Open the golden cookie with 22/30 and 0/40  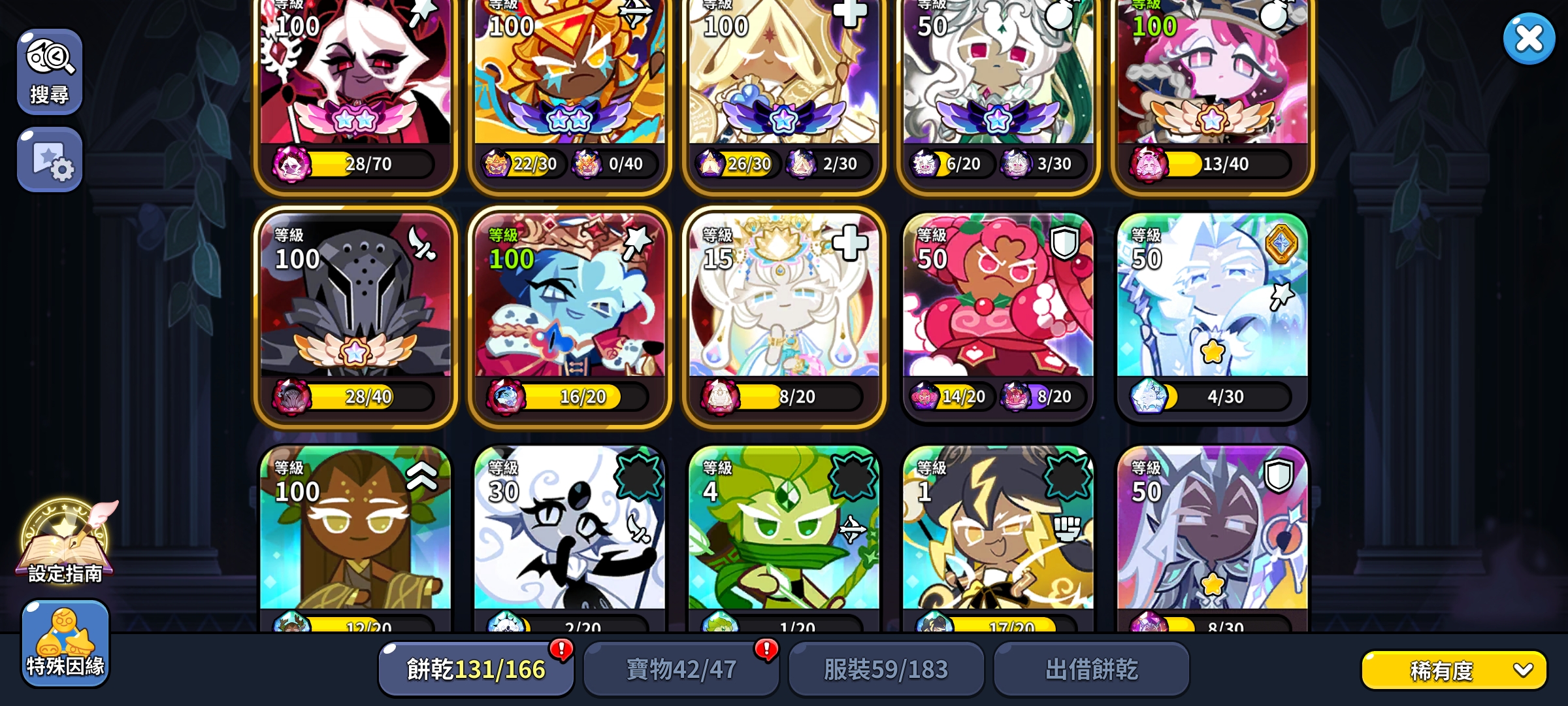click(570, 85)
